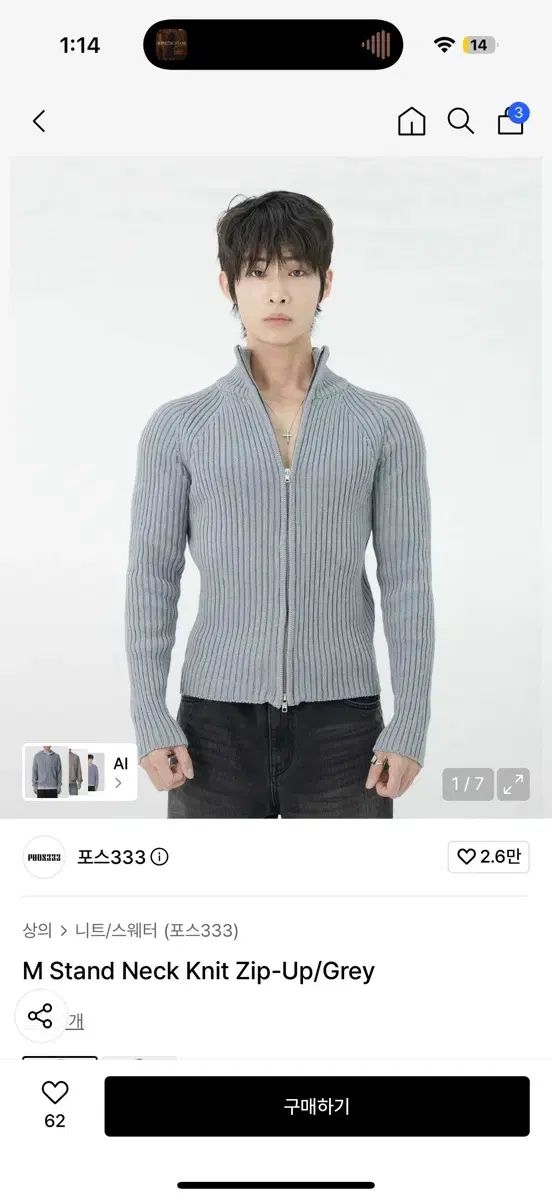
Task: Open the 상의 category breadcrumb
Action: tap(37, 930)
